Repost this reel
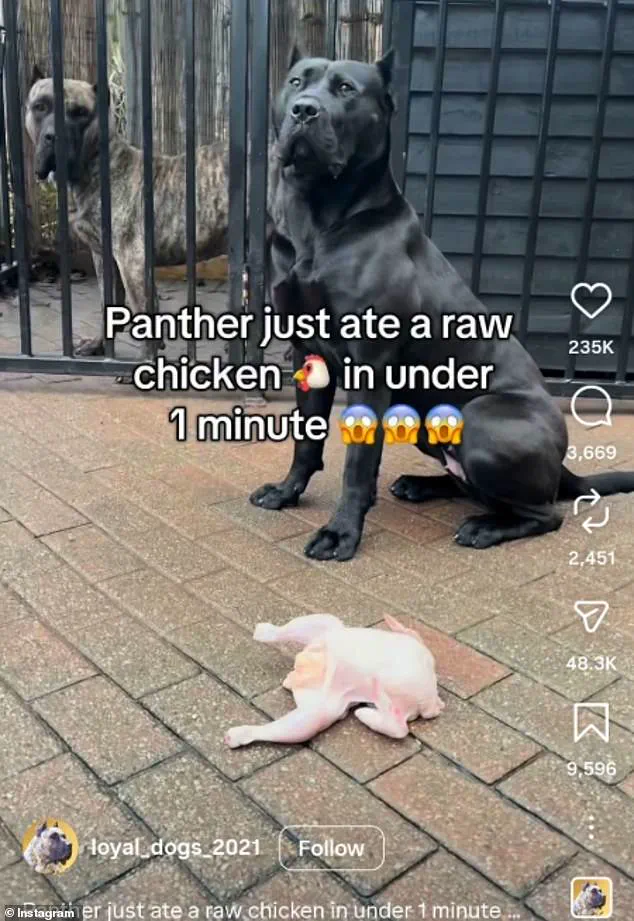 [591, 511]
